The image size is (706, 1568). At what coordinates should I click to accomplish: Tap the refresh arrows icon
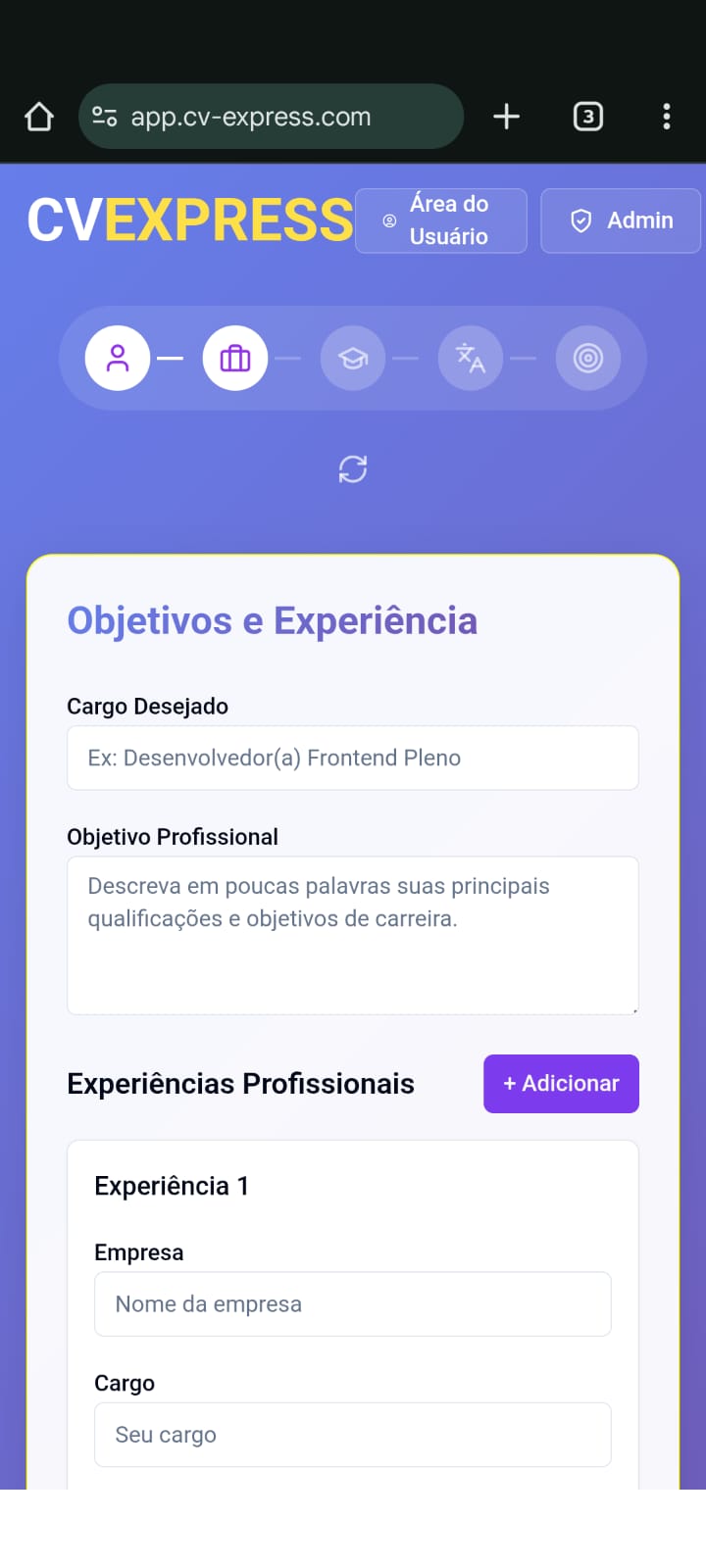coord(353,469)
